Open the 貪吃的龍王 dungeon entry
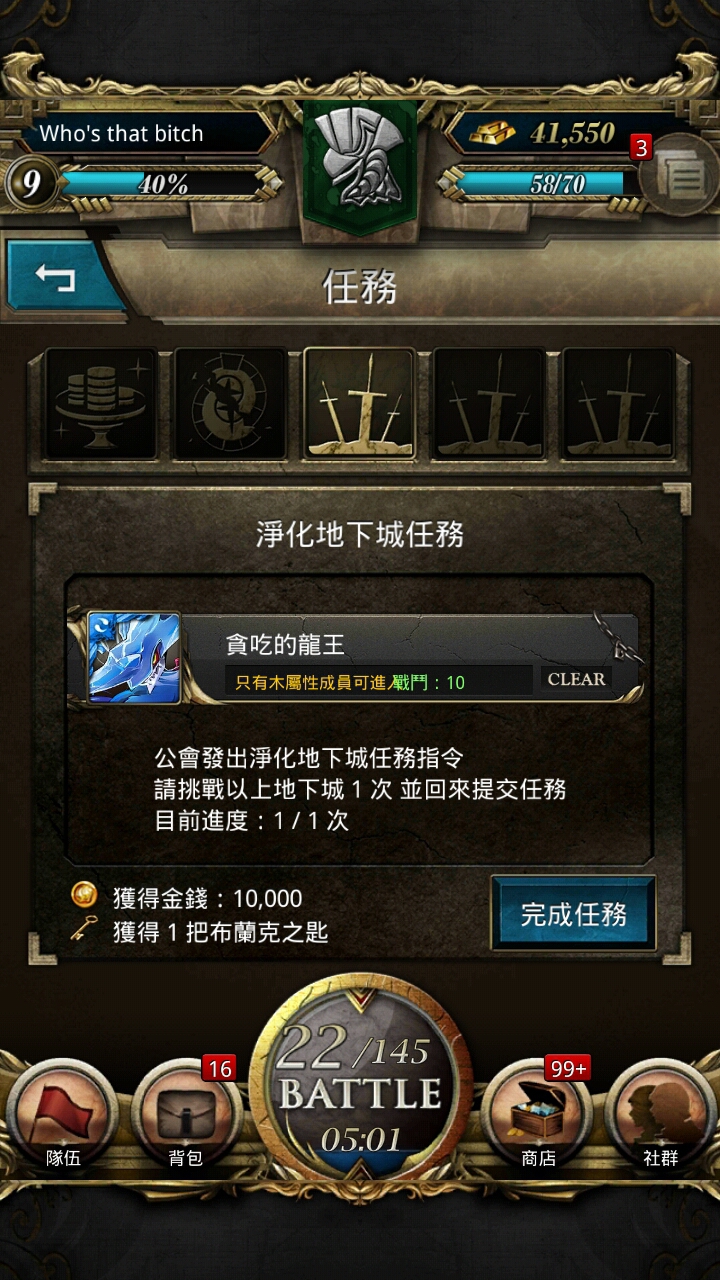The image size is (720, 1280). click(x=363, y=659)
